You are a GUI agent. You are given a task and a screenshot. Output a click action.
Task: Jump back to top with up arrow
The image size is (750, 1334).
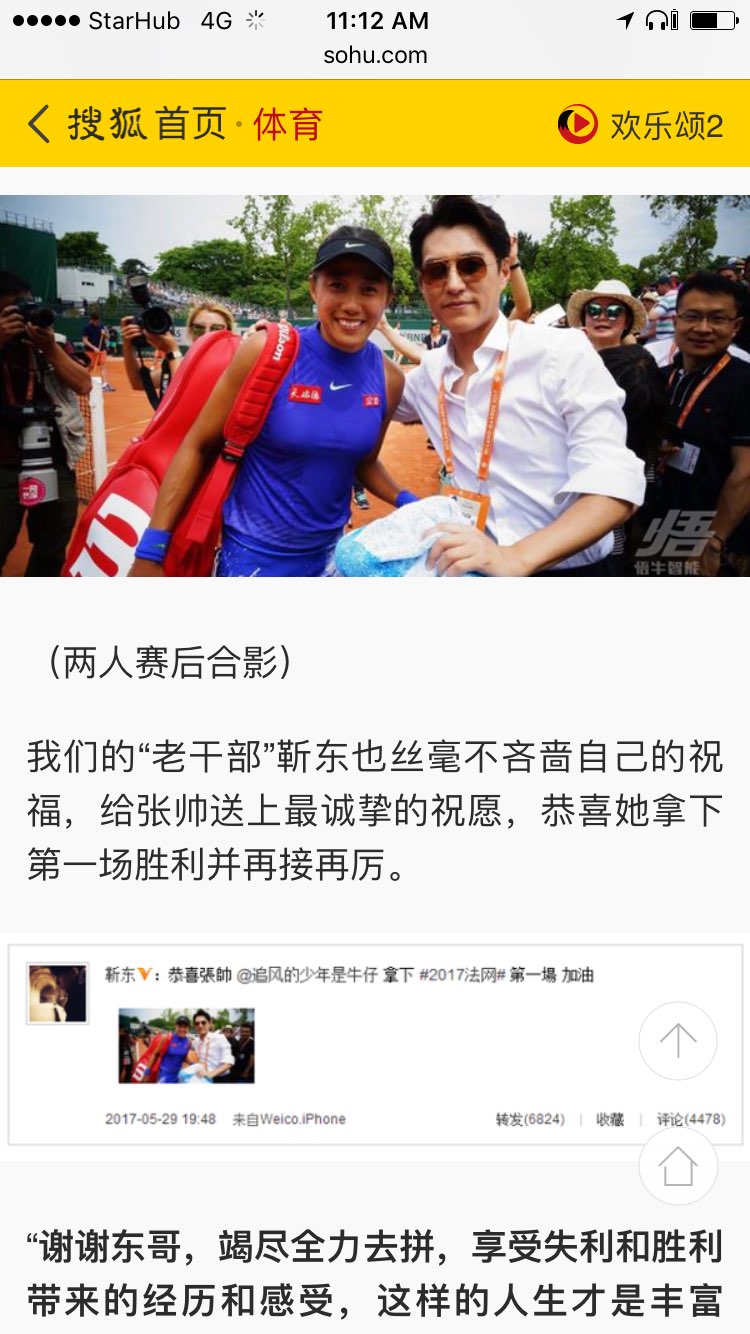678,1041
